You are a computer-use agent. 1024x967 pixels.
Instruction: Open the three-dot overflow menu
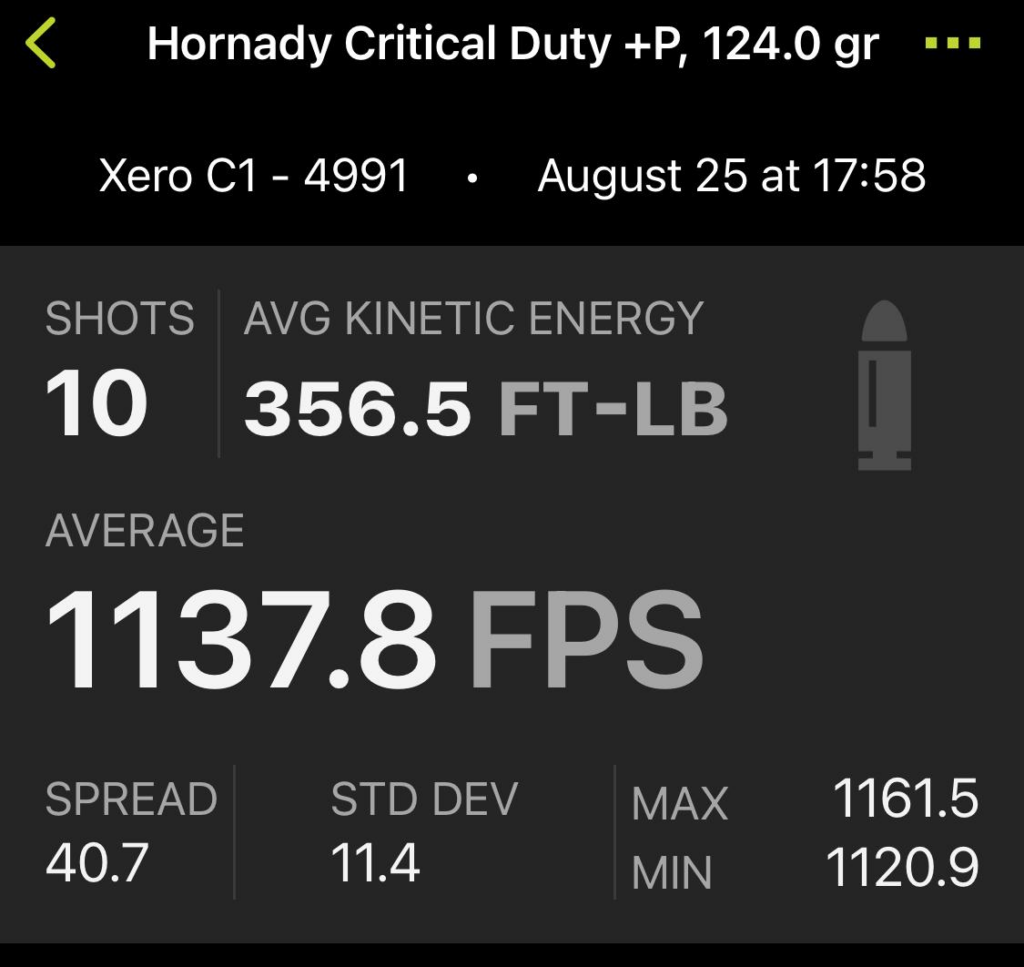point(953,45)
